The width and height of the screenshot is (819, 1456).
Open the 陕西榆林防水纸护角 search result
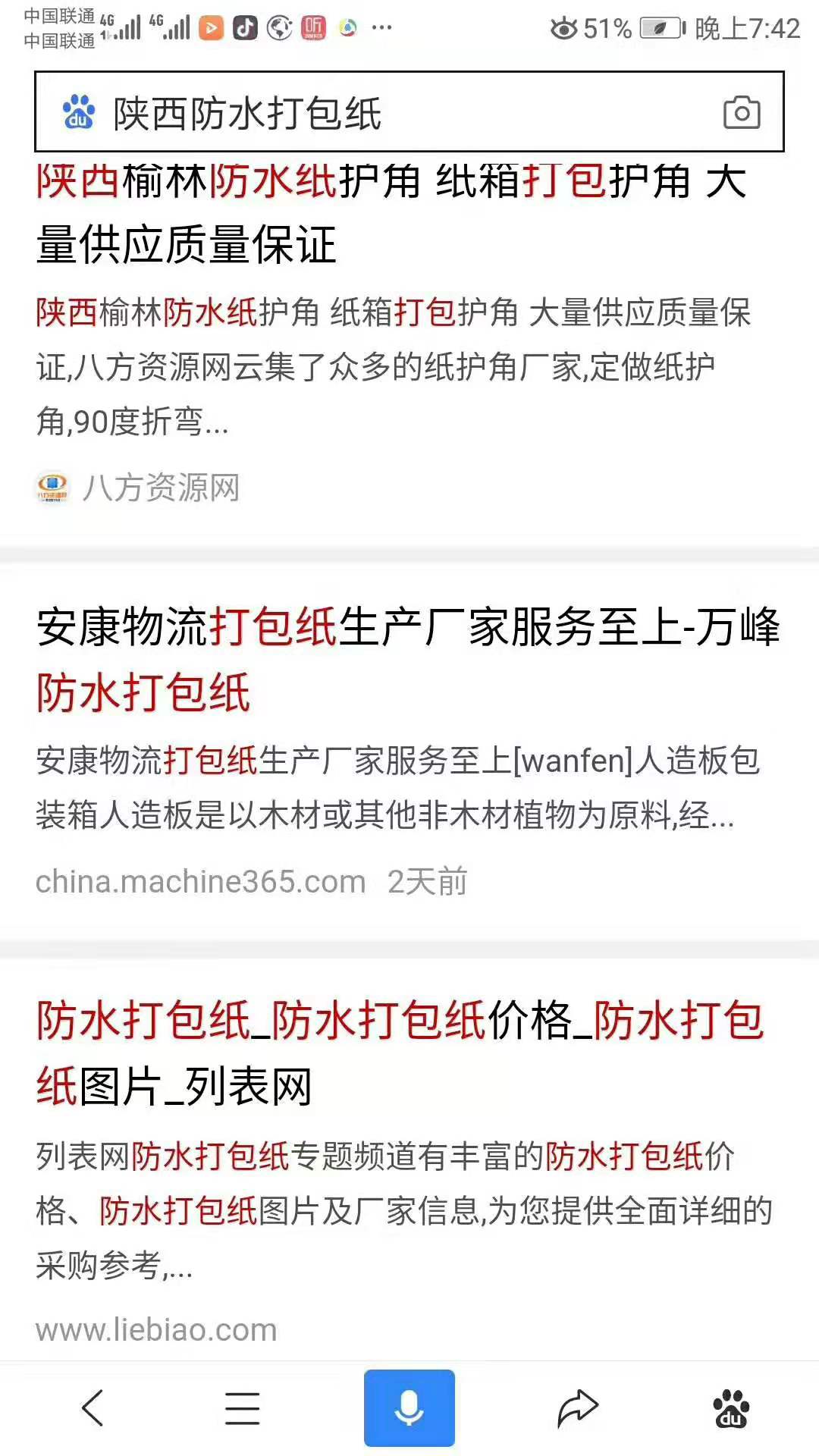pyautogui.click(x=391, y=213)
